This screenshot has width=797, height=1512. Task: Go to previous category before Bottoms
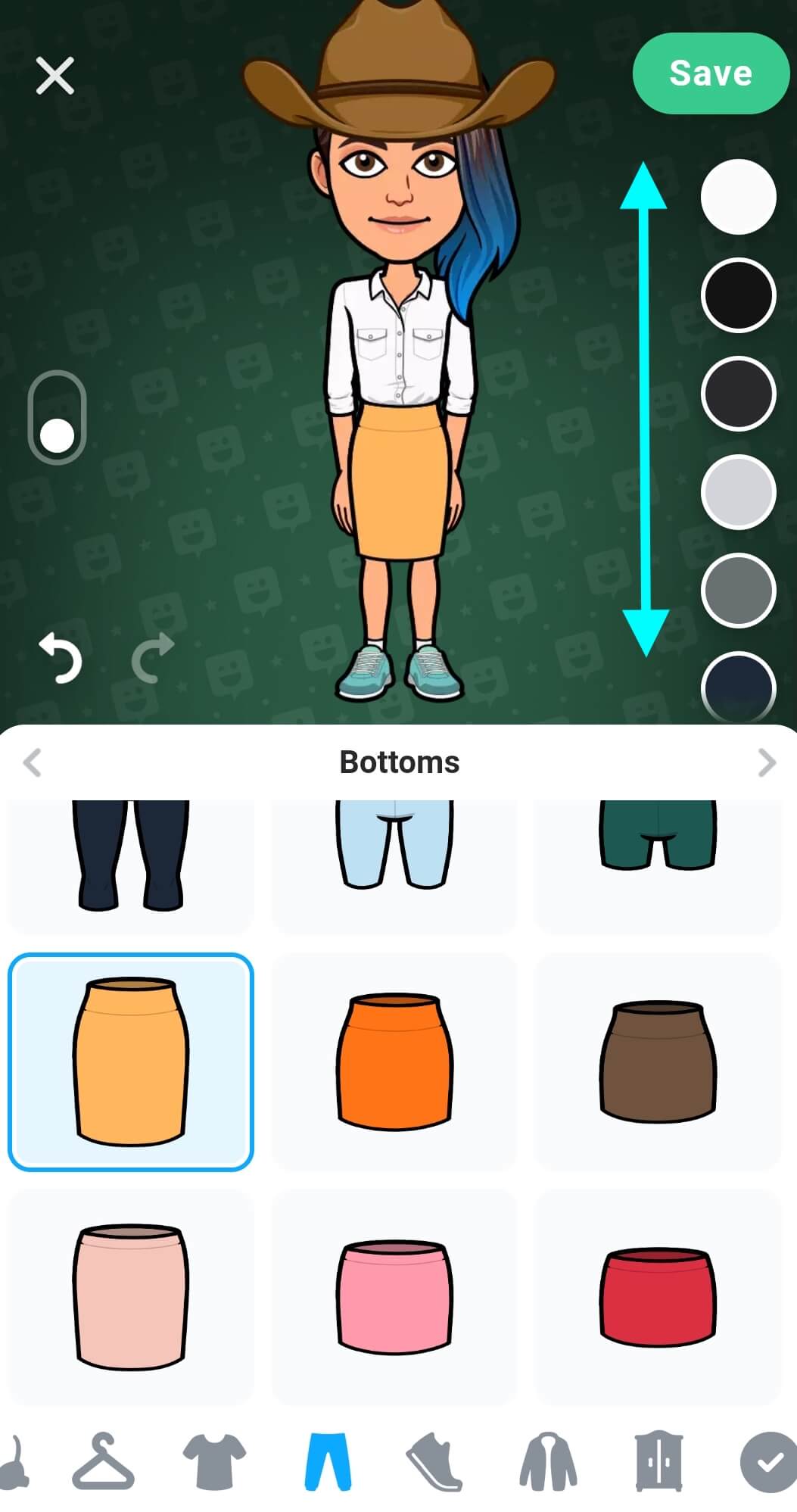[x=32, y=762]
